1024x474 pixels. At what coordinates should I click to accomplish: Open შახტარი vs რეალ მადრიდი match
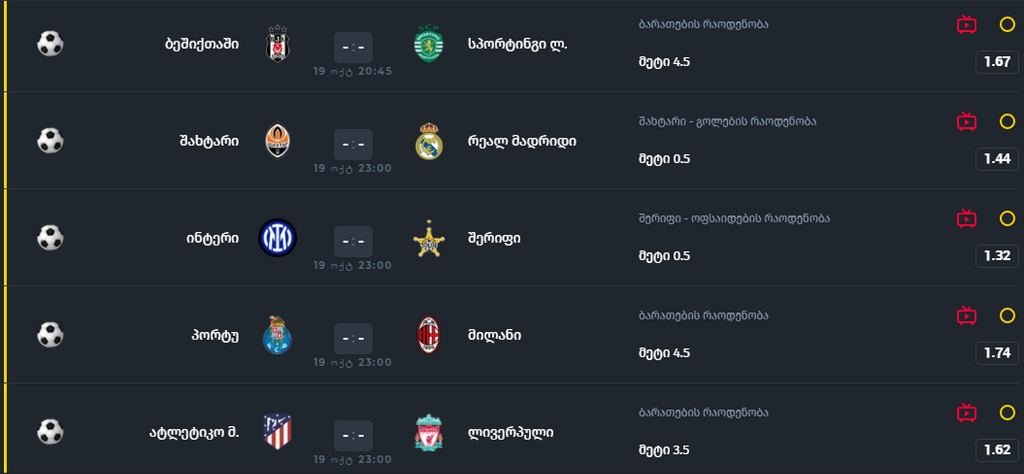click(352, 143)
